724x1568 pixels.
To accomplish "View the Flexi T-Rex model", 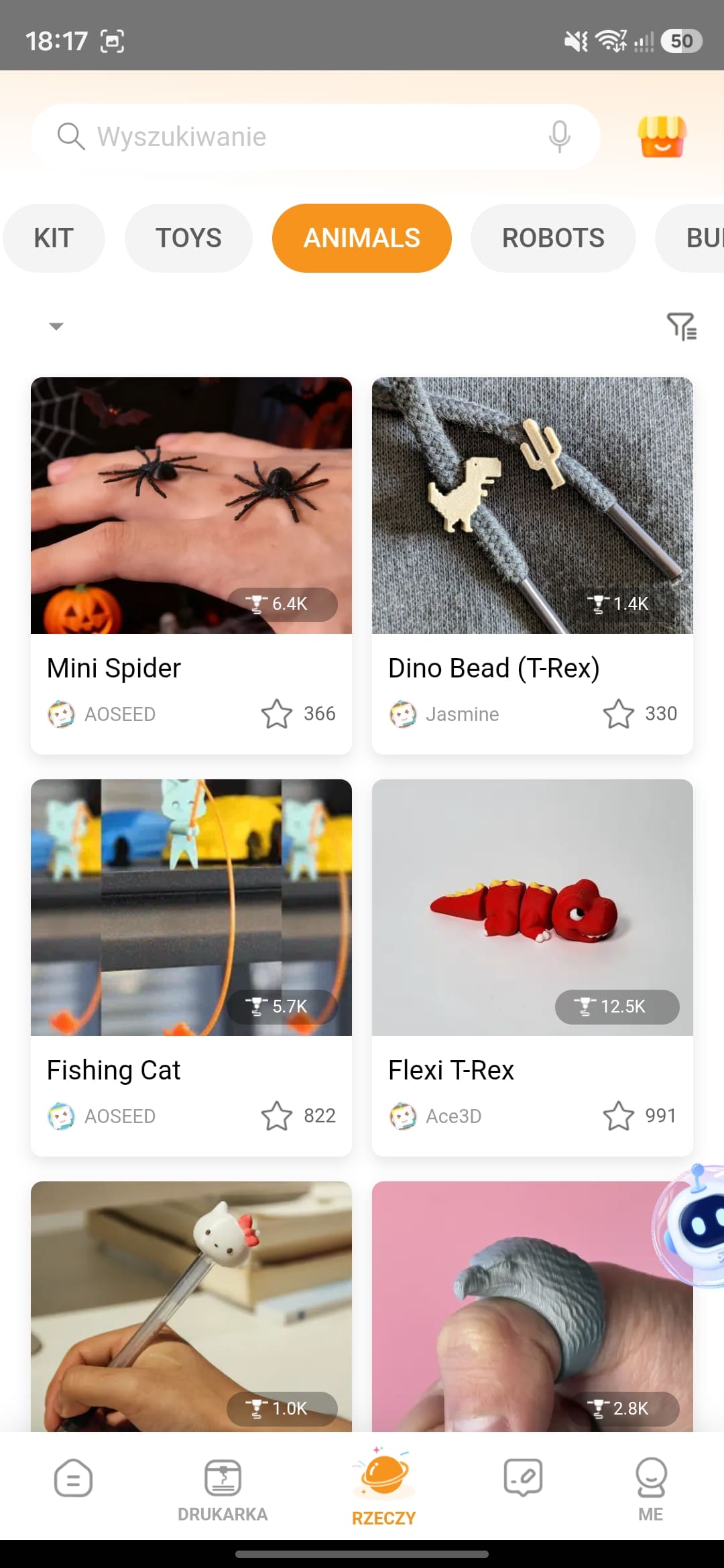I will (532, 908).
